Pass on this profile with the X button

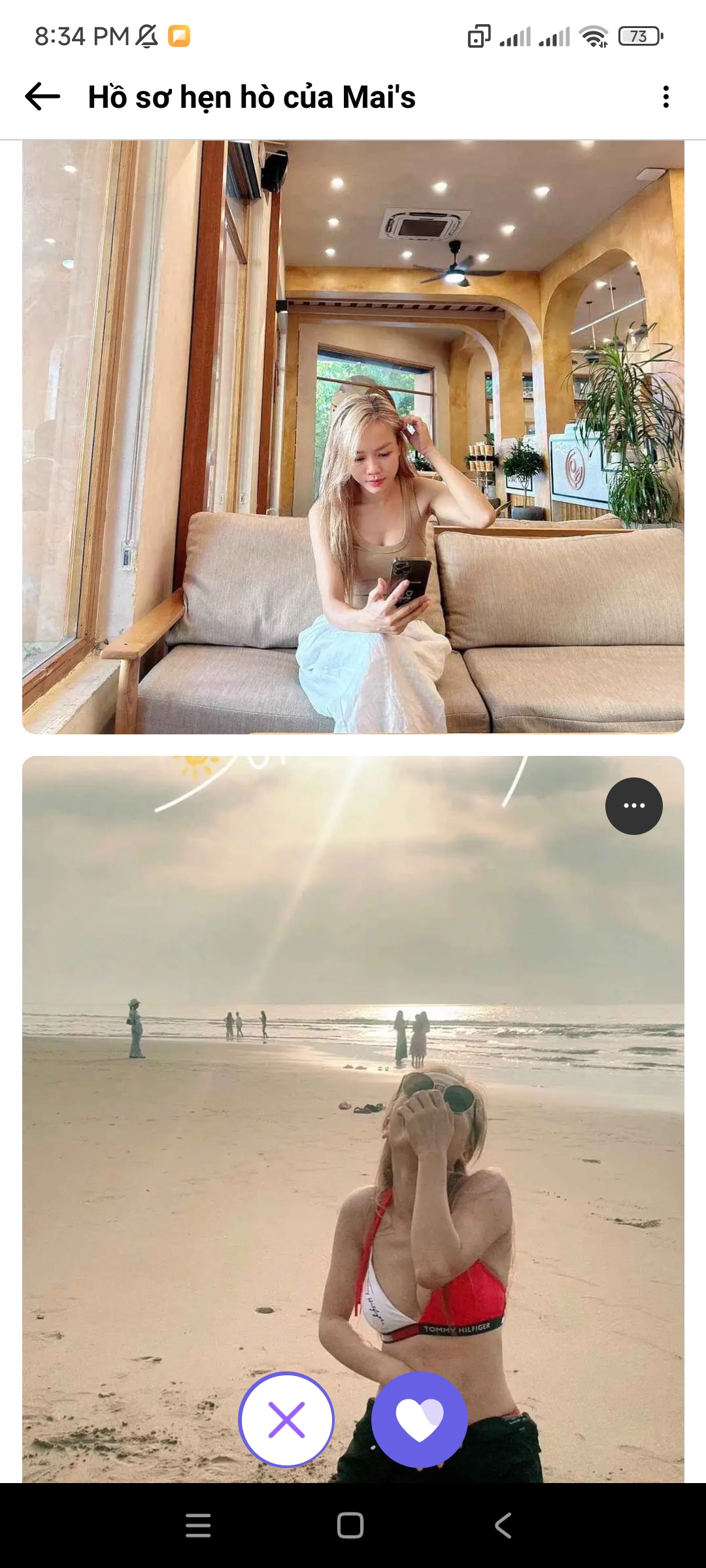click(286, 1419)
